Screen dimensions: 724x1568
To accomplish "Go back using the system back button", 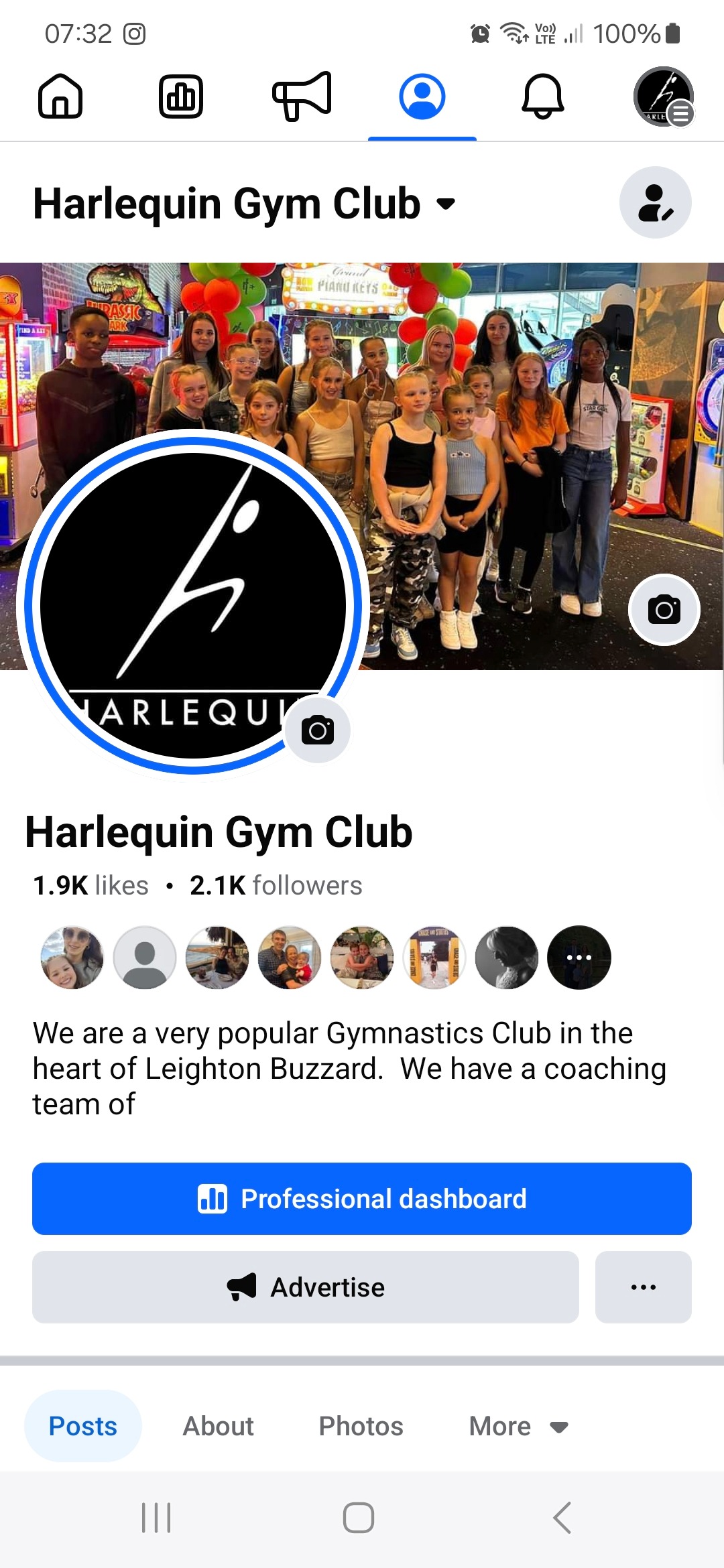I will tap(562, 1518).
